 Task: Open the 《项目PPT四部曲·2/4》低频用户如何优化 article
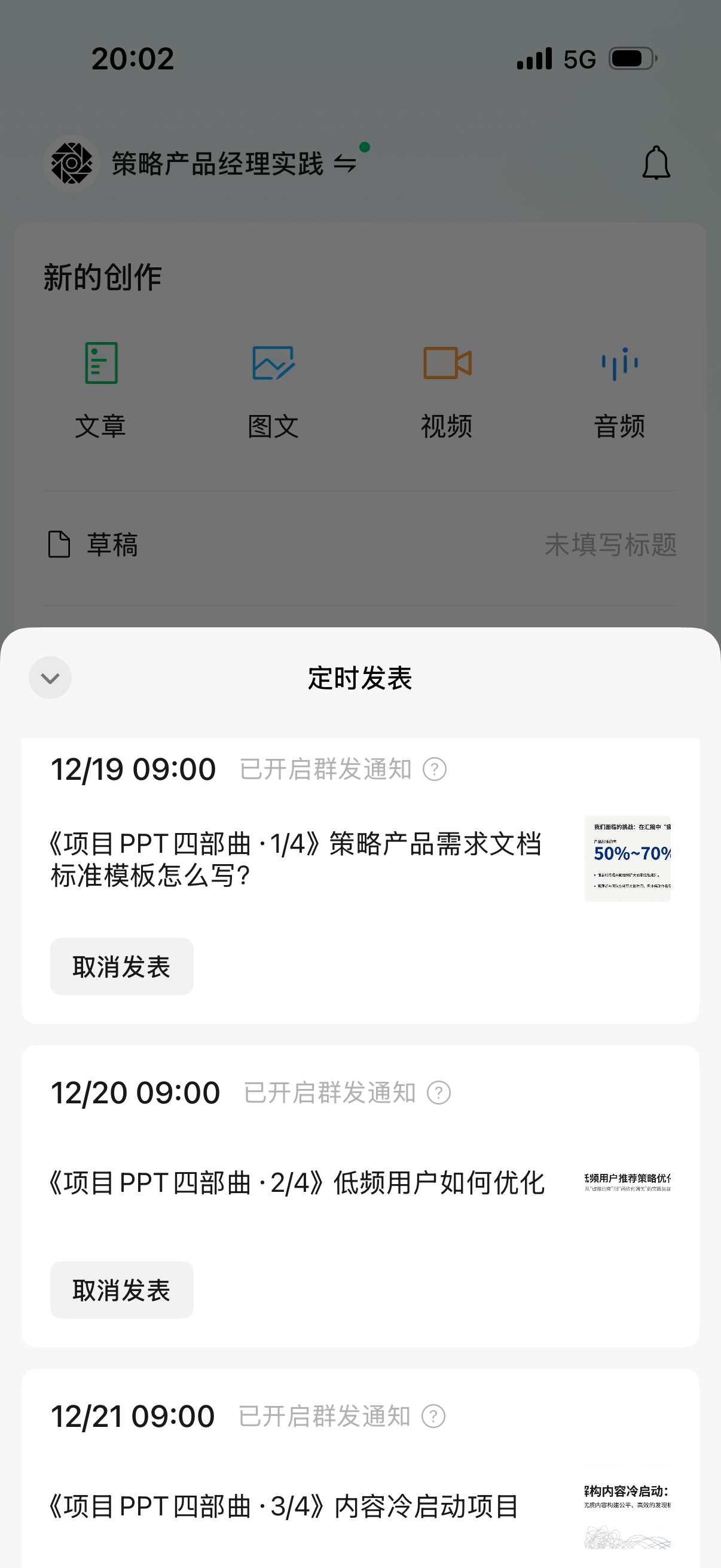click(298, 1183)
